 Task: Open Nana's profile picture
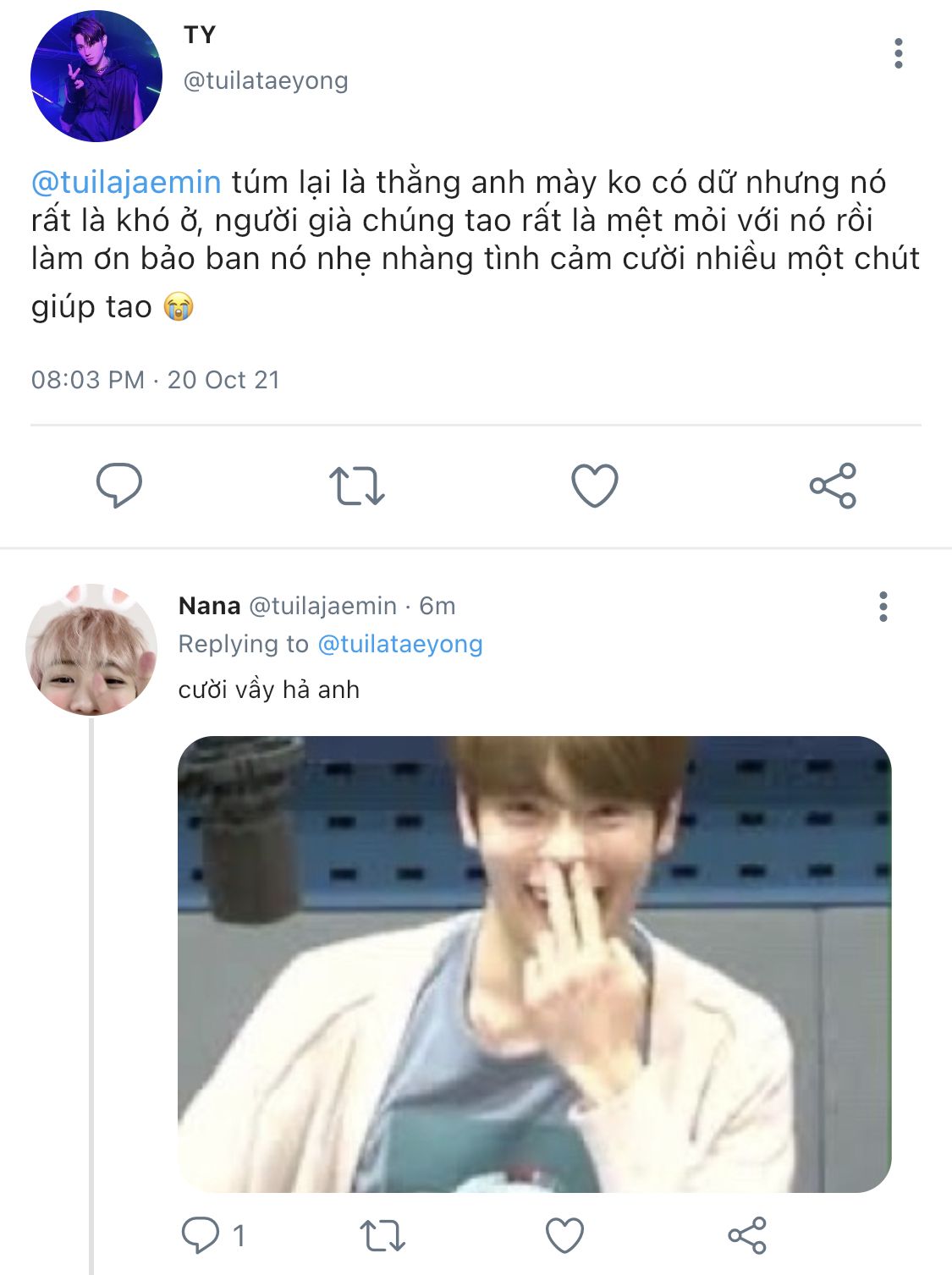91,650
